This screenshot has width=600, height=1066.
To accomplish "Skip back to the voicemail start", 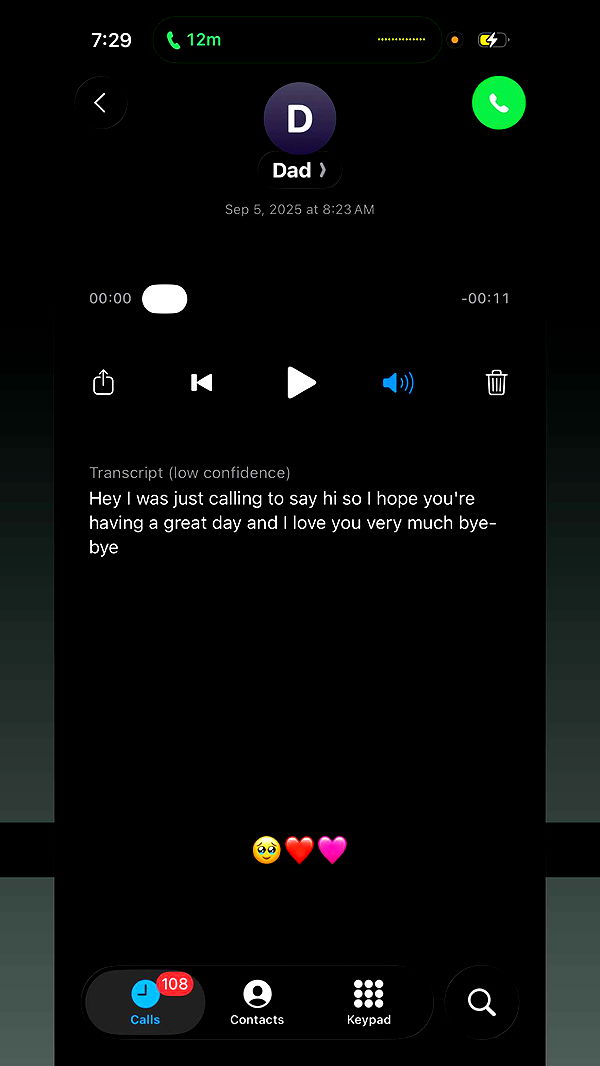I will (201, 383).
